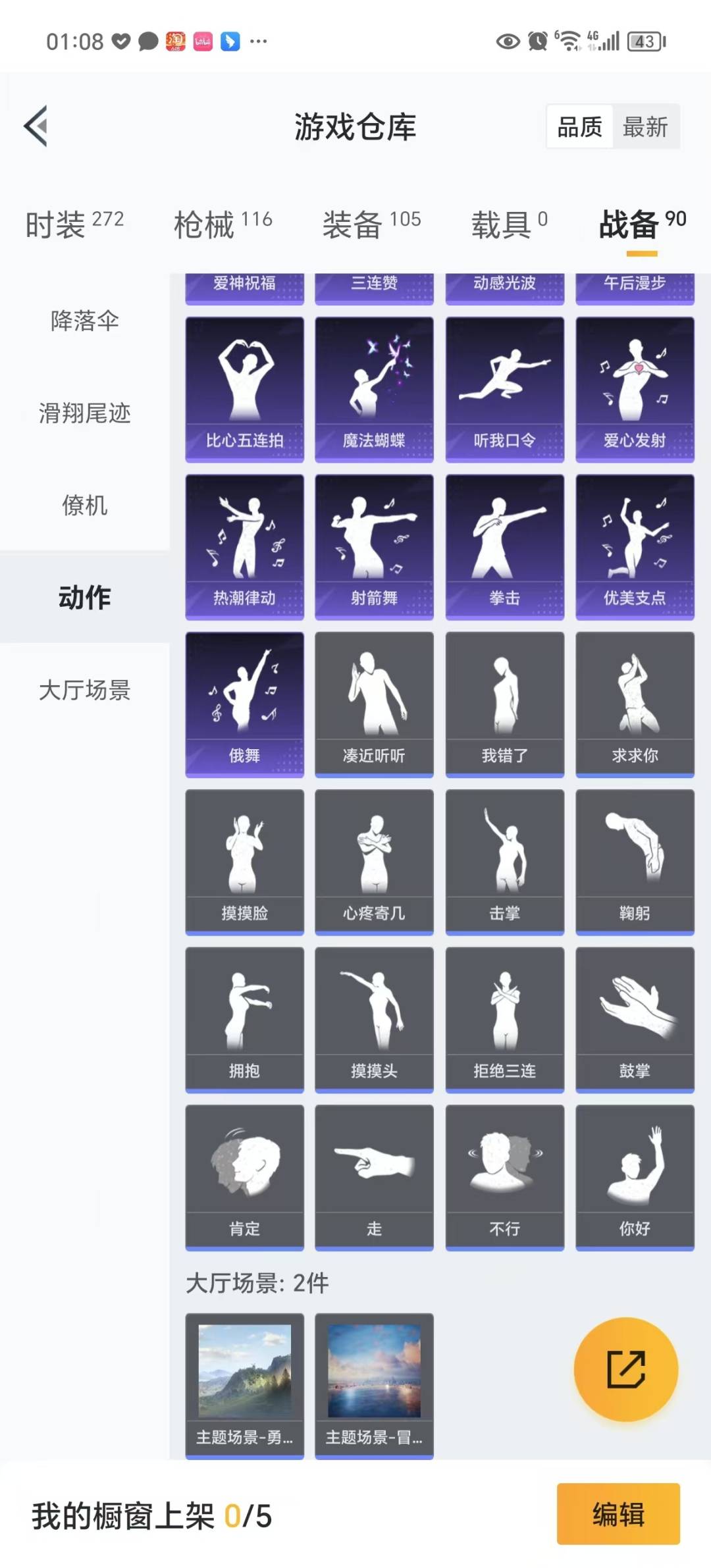This screenshot has height=1568, width=711.
Task: Open the 主题场景-勇 lobby scene
Action: (244, 1385)
